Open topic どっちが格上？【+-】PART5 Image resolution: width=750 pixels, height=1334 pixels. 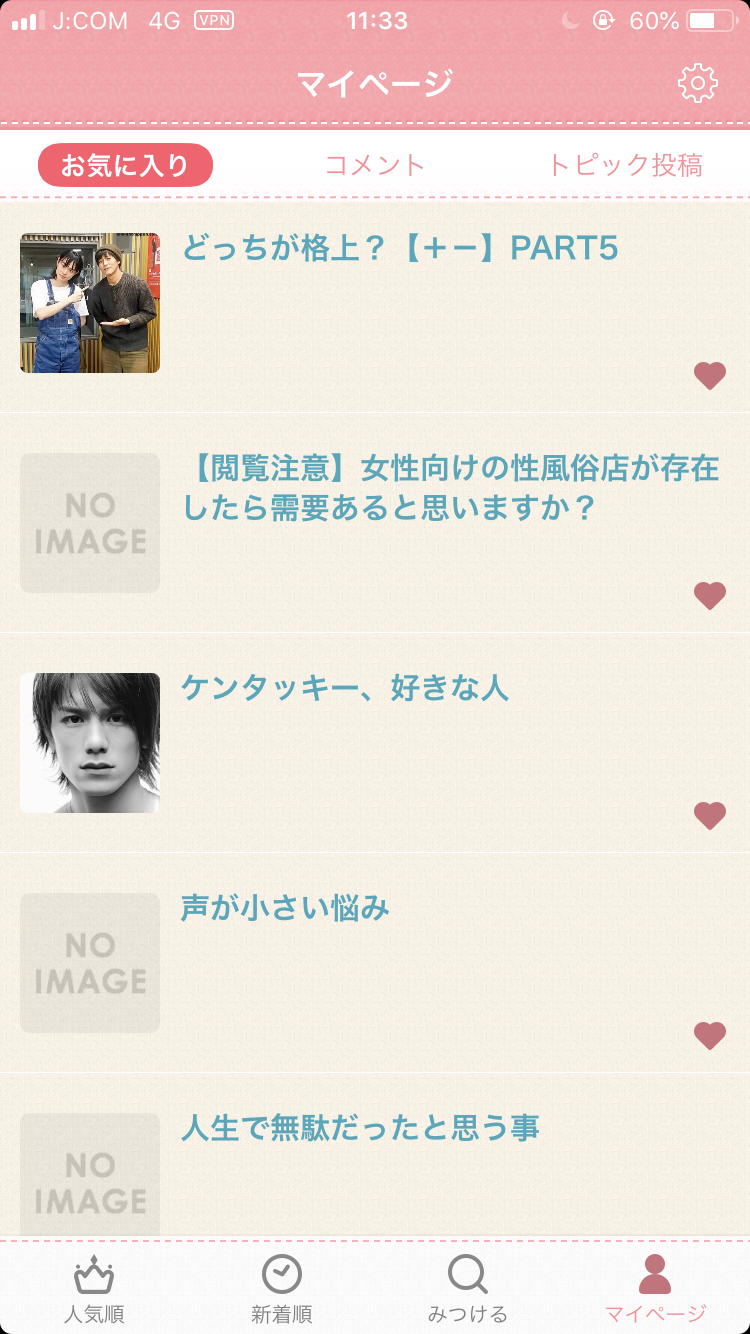point(399,249)
